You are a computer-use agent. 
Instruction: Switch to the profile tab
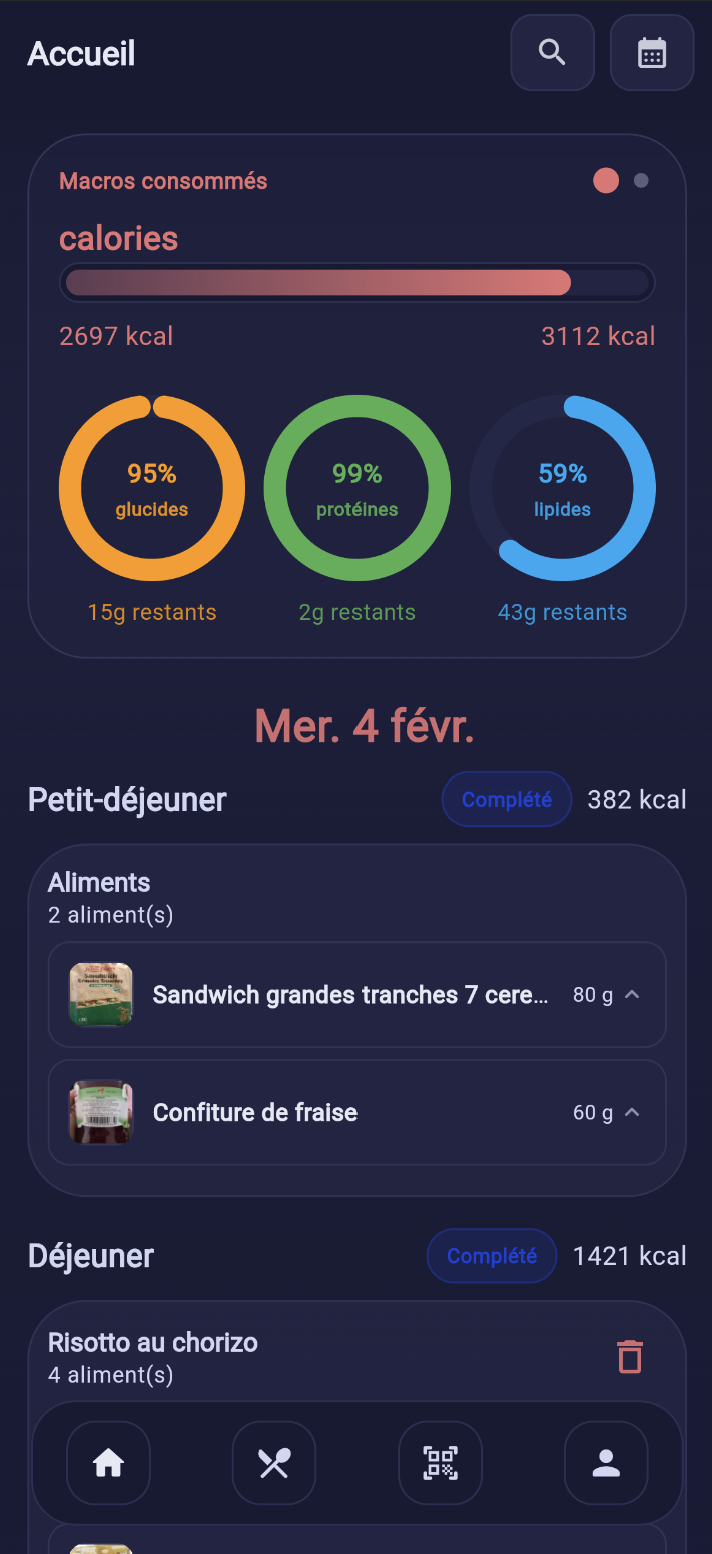tap(606, 1463)
